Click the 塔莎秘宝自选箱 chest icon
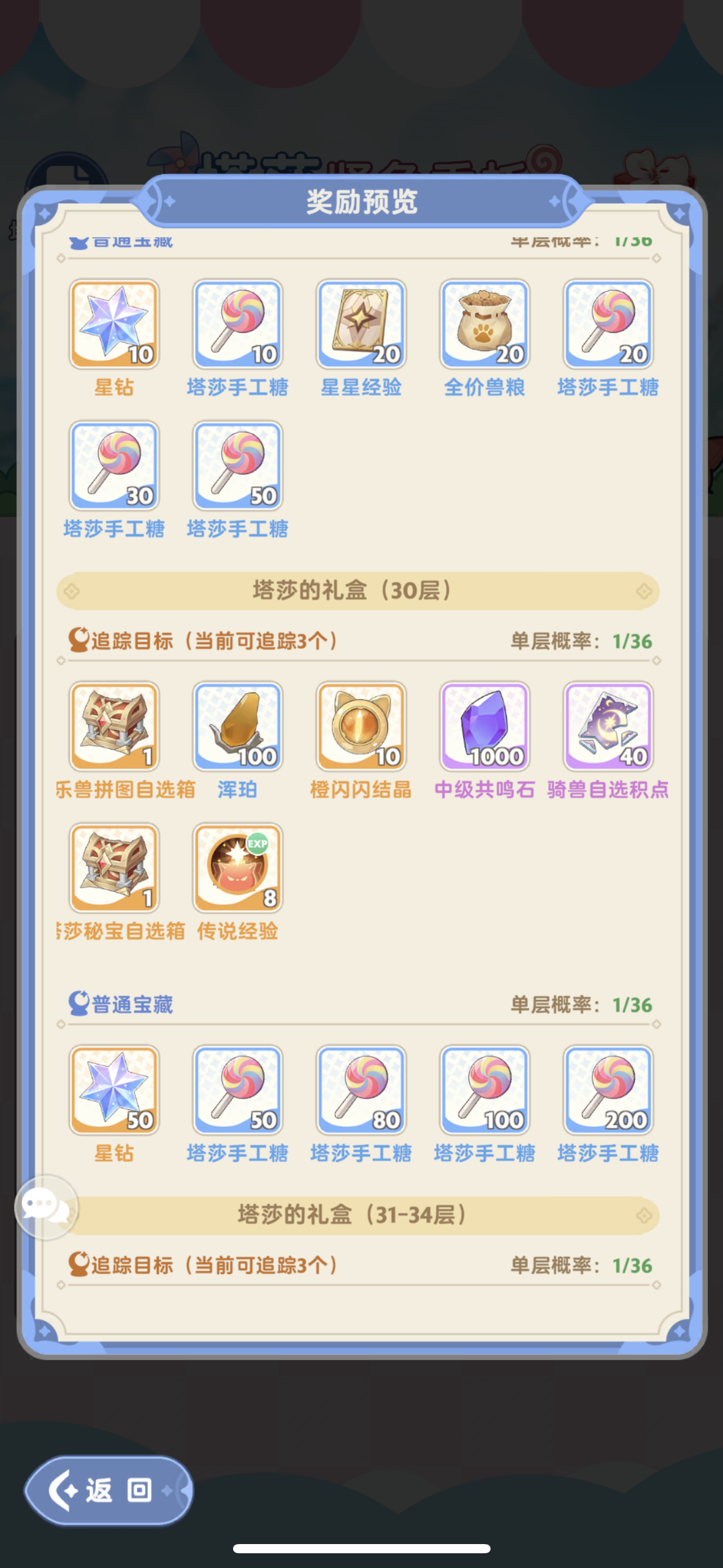 click(114, 868)
